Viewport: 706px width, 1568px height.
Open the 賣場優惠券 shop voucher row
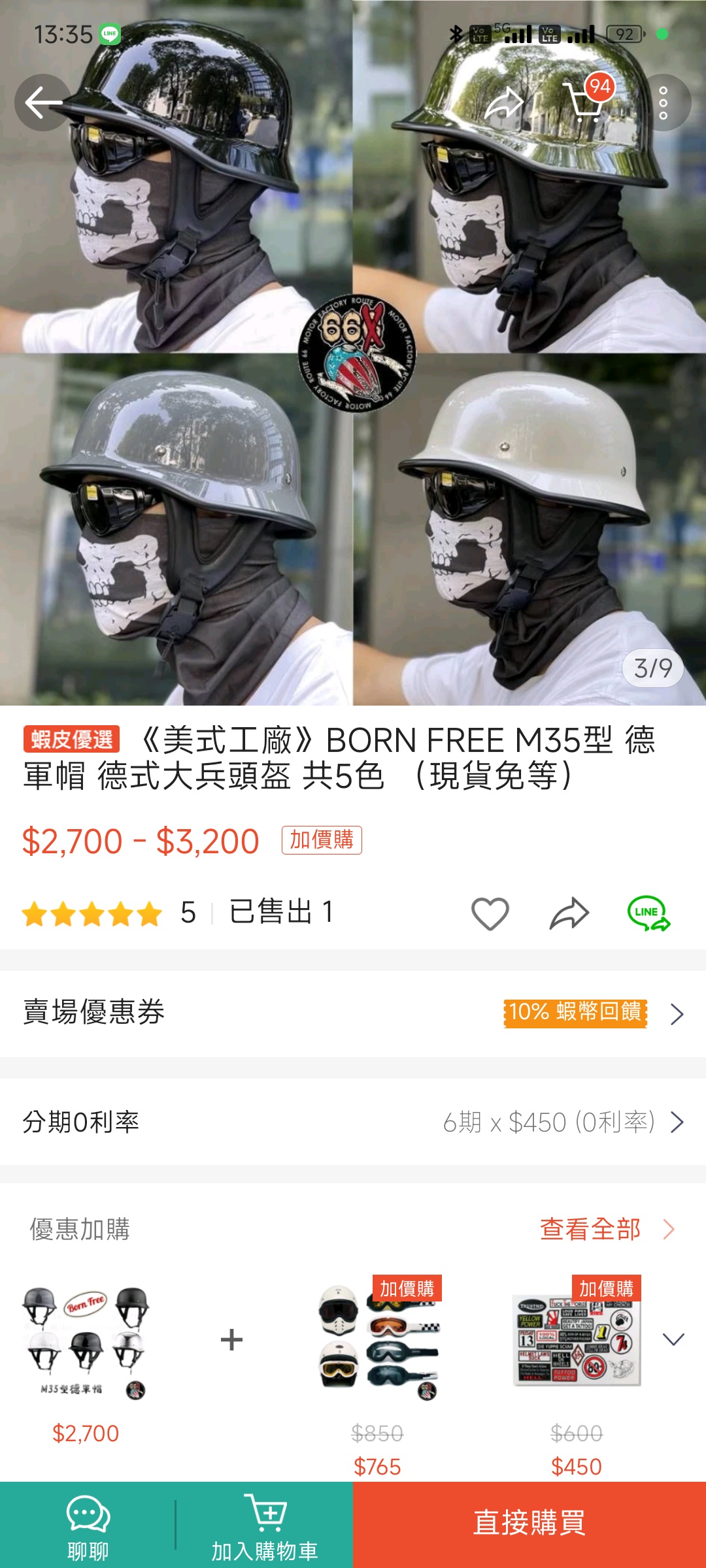pyautogui.click(x=353, y=1013)
